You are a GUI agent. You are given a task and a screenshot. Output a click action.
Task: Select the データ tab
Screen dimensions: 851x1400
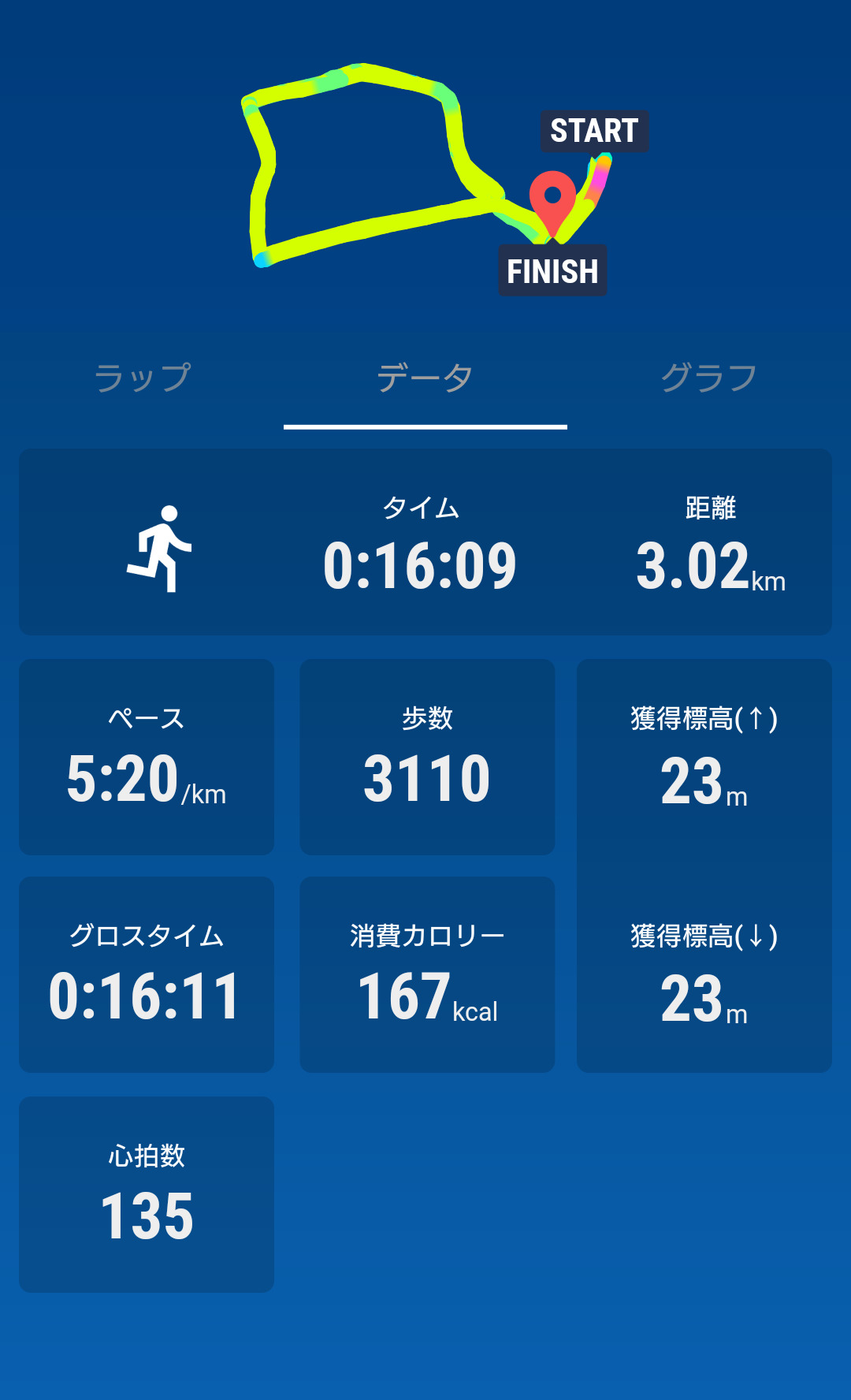[425, 378]
